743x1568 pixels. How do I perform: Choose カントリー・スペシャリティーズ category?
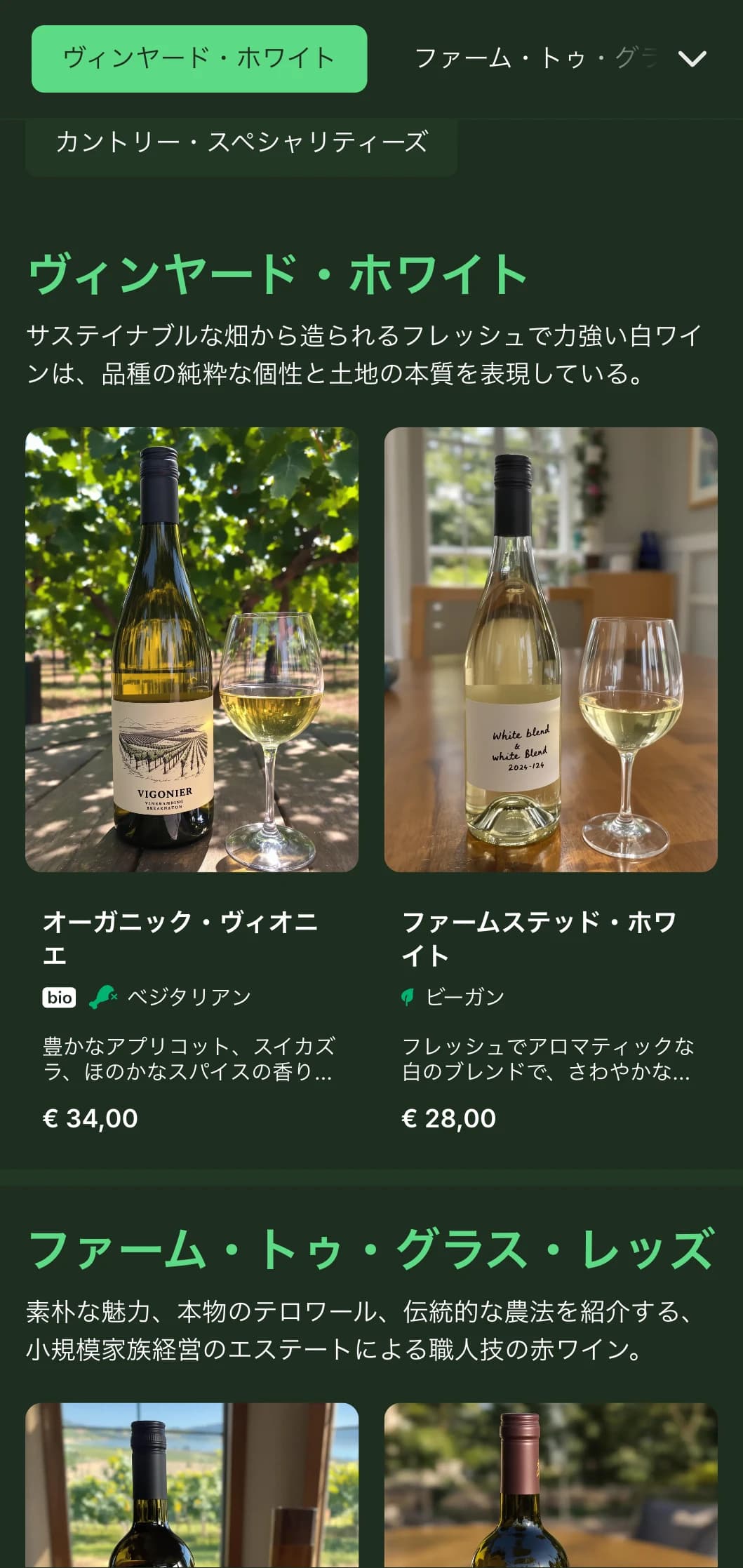point(241,142)
